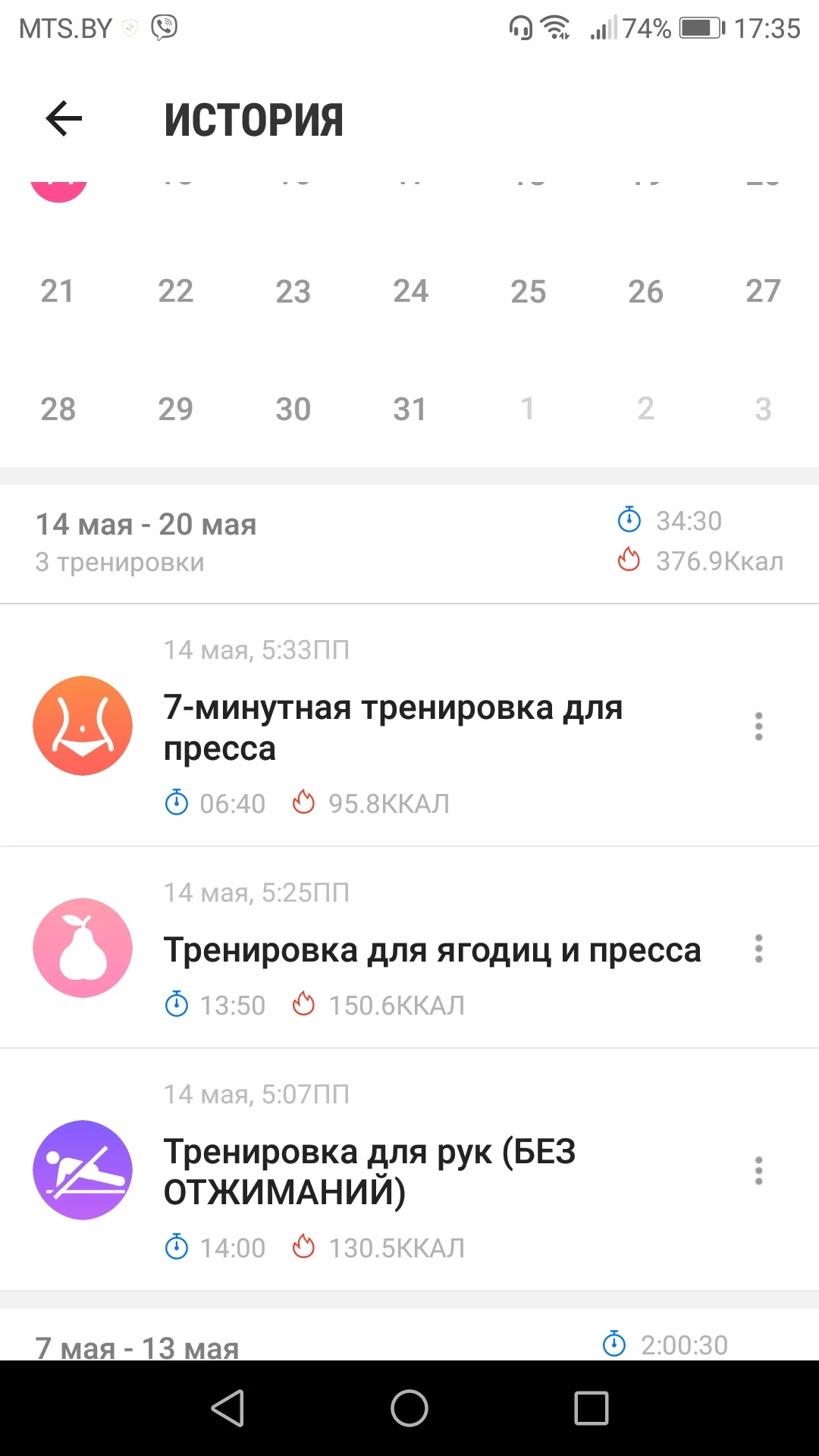Select day 21 in the calendar
Viewport: 819px width, 1456px height.
(x=58, y=291)
